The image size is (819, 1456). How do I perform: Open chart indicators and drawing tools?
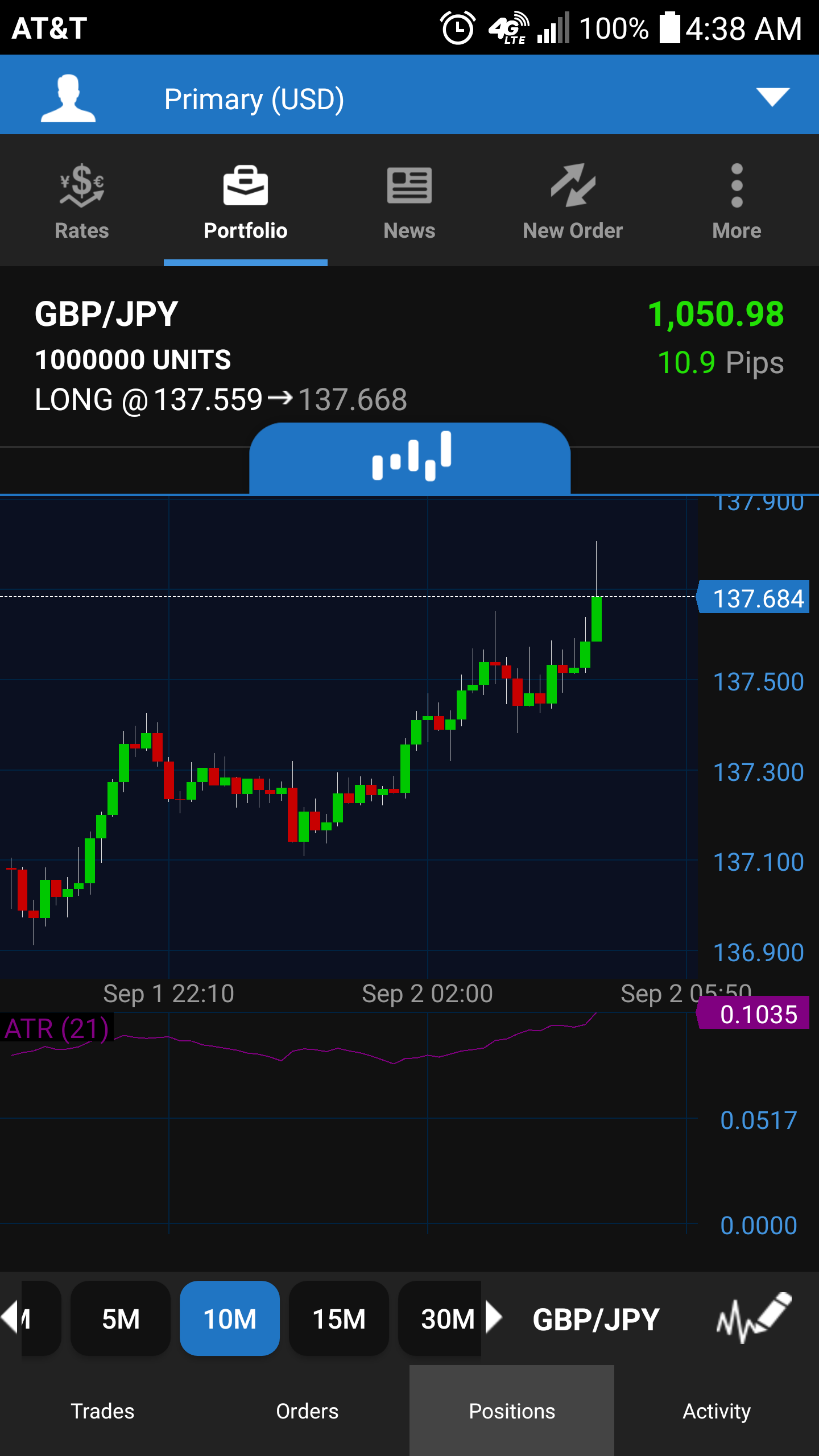click(753, 1318)
